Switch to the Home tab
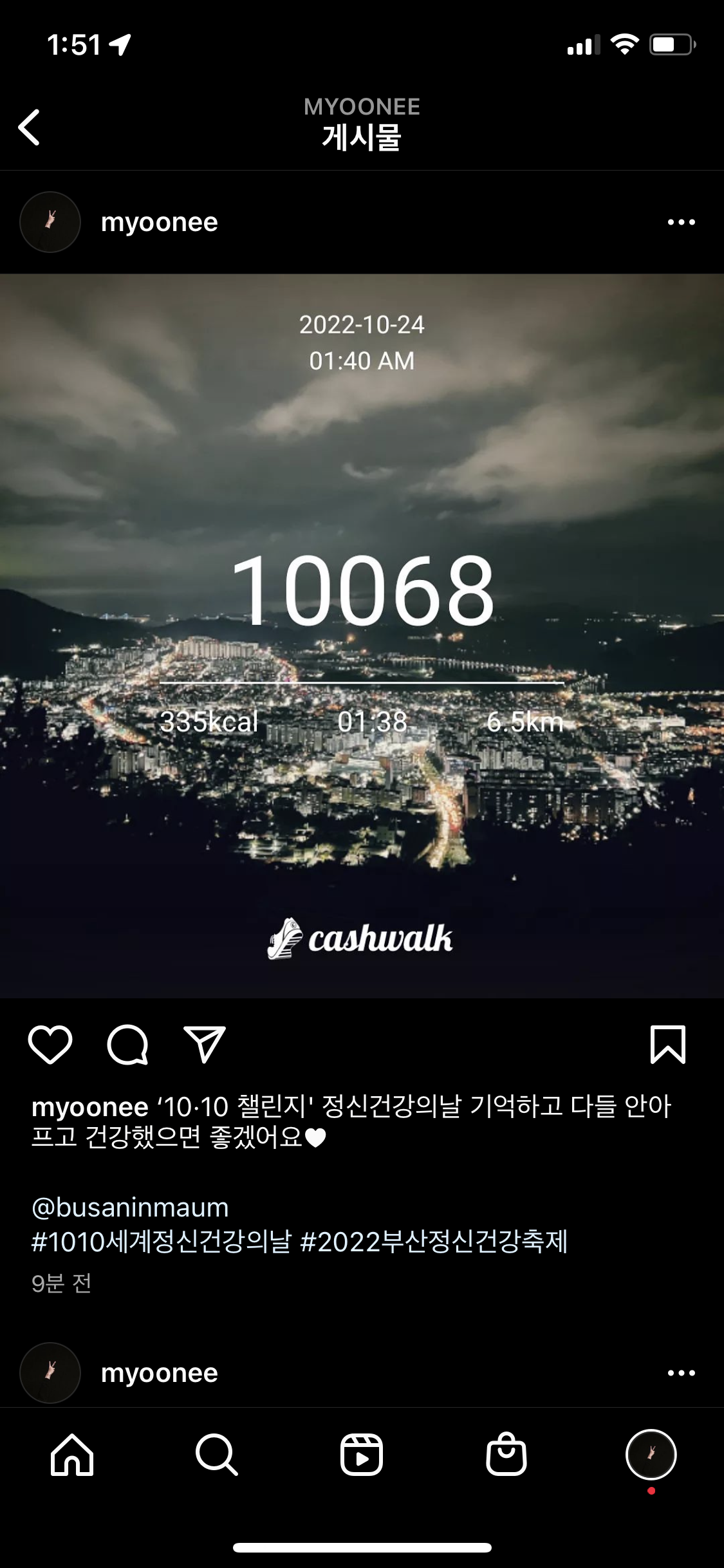This screenshot has width=724, height=1568. [x=72, y=1455]
